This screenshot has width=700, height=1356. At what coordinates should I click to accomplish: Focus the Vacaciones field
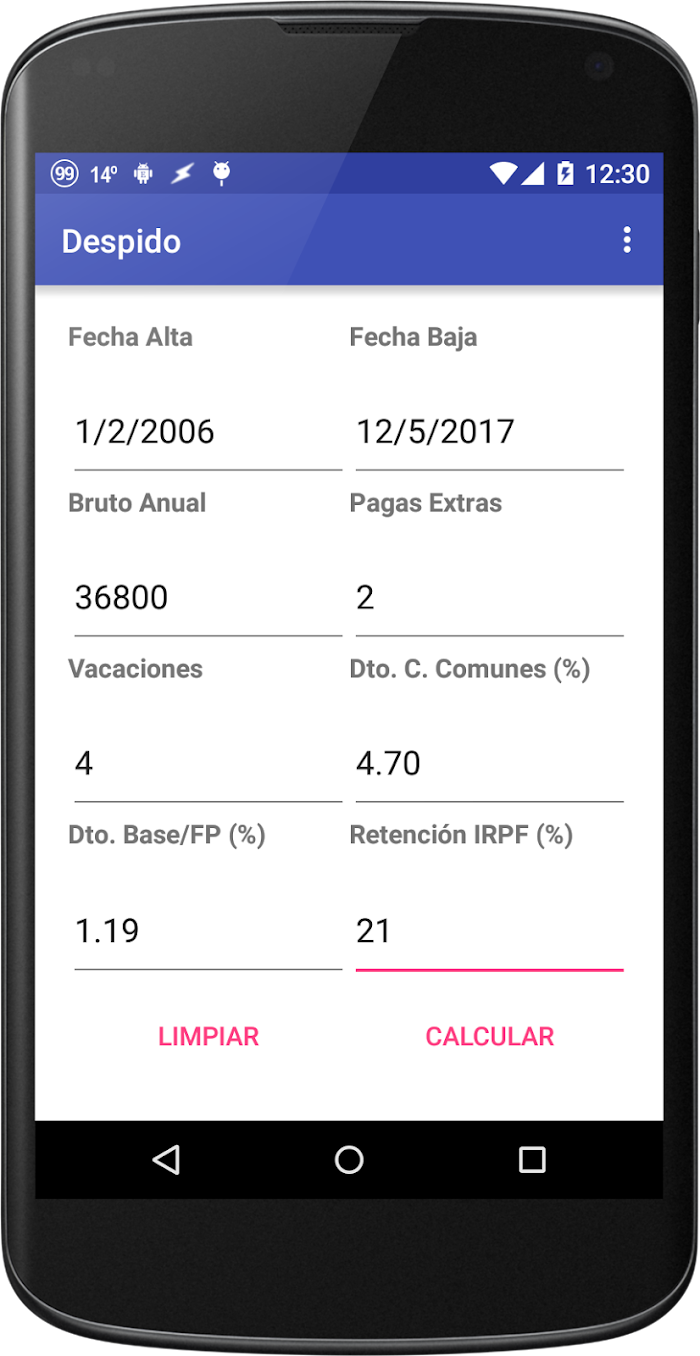tap(208, 765)
